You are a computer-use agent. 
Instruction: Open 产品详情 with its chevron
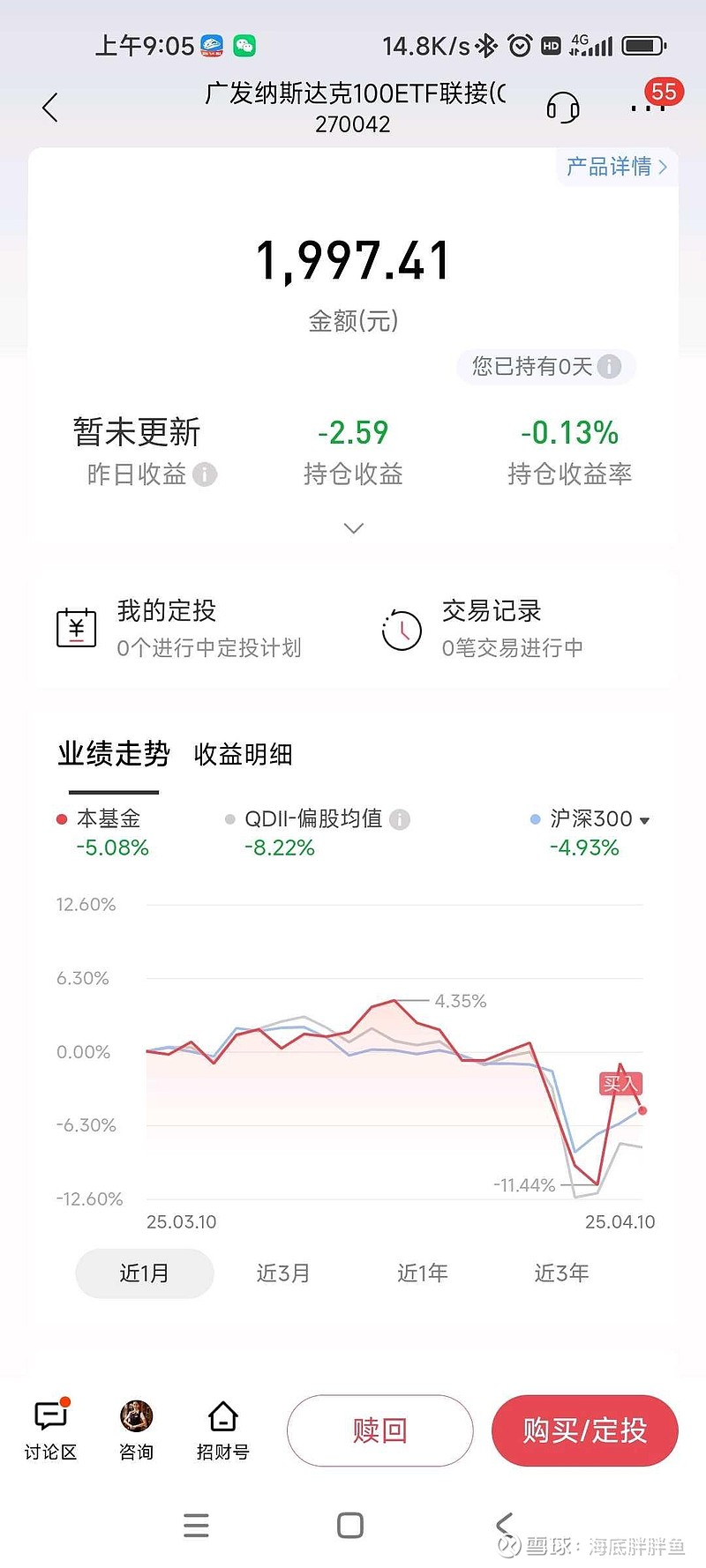point(615,168)
